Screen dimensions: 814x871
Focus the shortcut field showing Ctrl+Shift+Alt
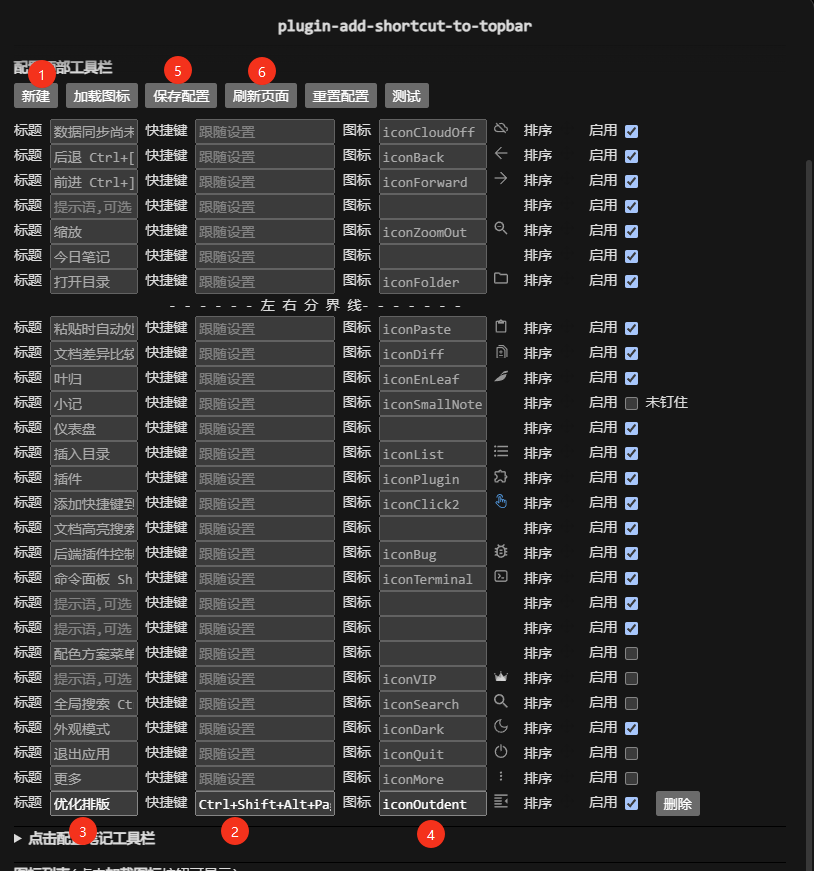coord(264,804)
